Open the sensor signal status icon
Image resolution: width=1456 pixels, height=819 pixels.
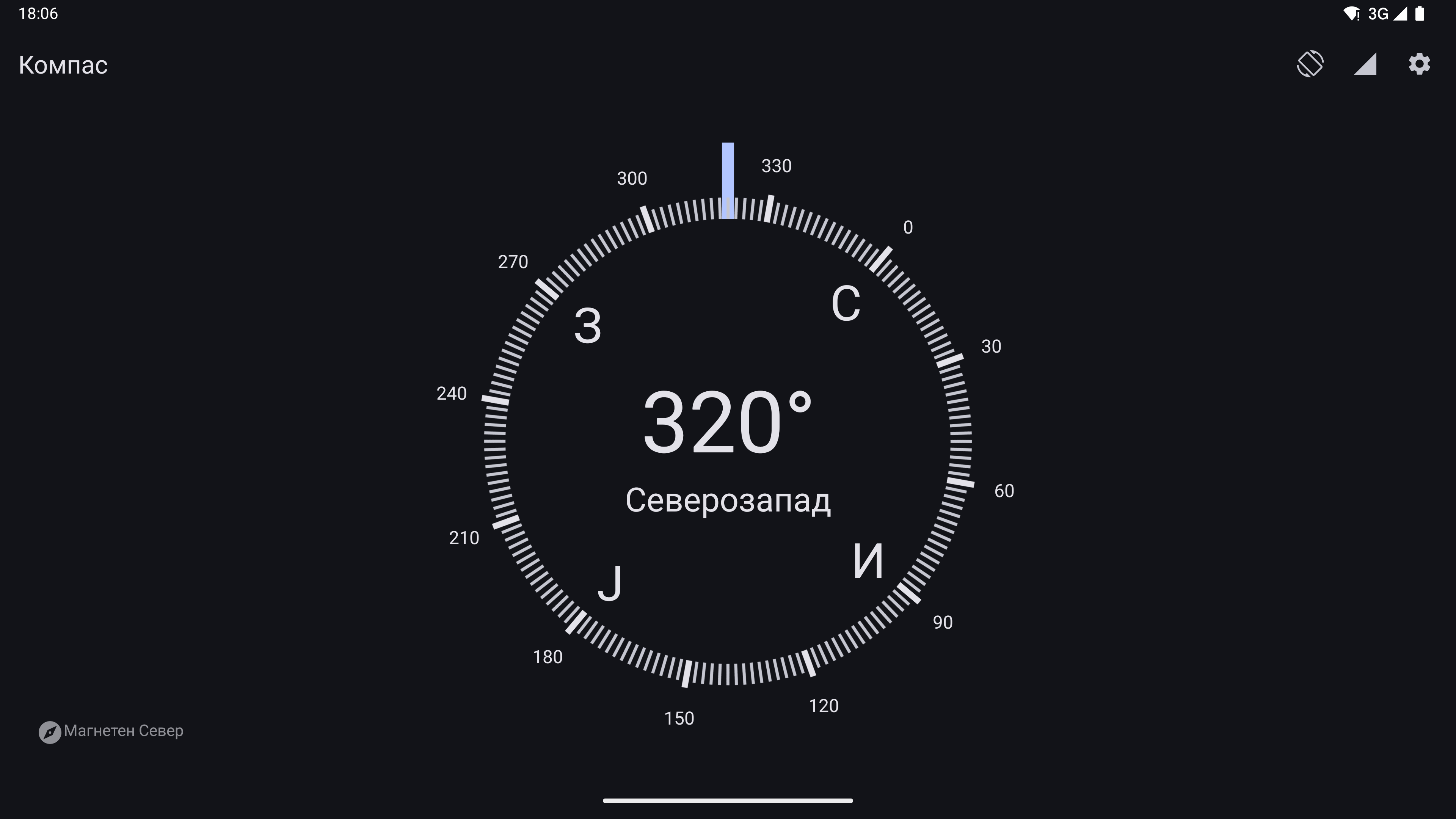coord(1365,64)
